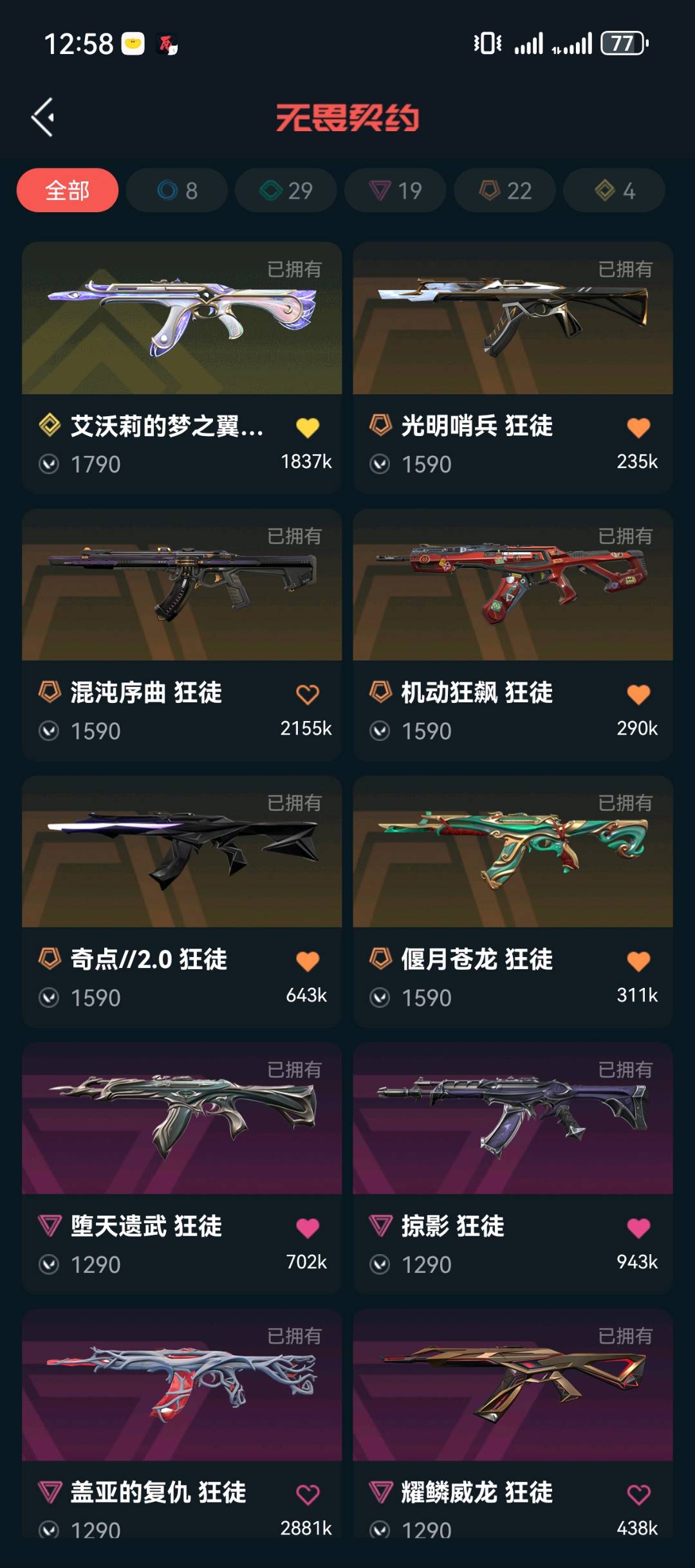Filter by the green tier with 29 items
Viewport: 695px width, 1568px height.
[x=286, y=190]
